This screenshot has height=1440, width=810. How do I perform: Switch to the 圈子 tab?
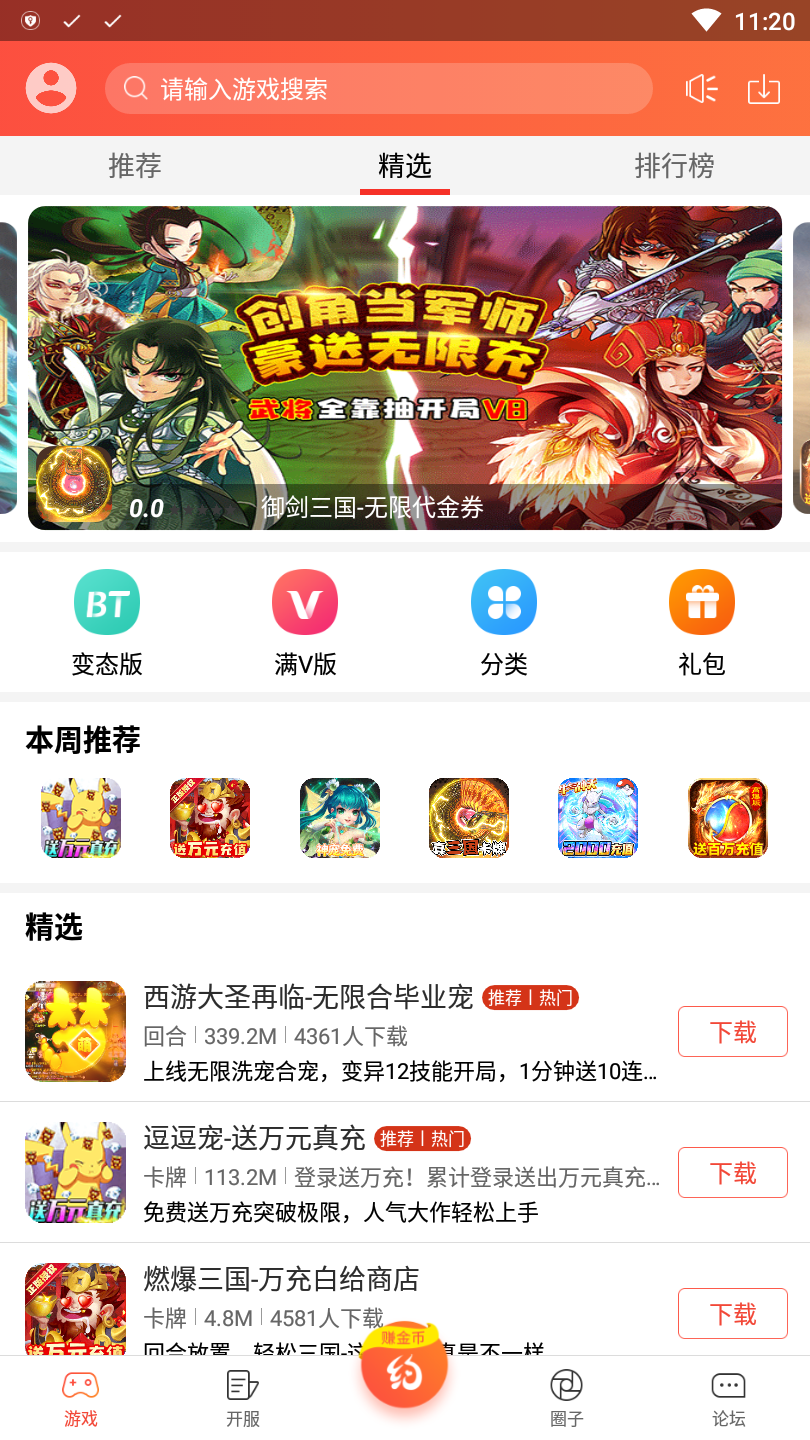click(x=566, y=1398)
